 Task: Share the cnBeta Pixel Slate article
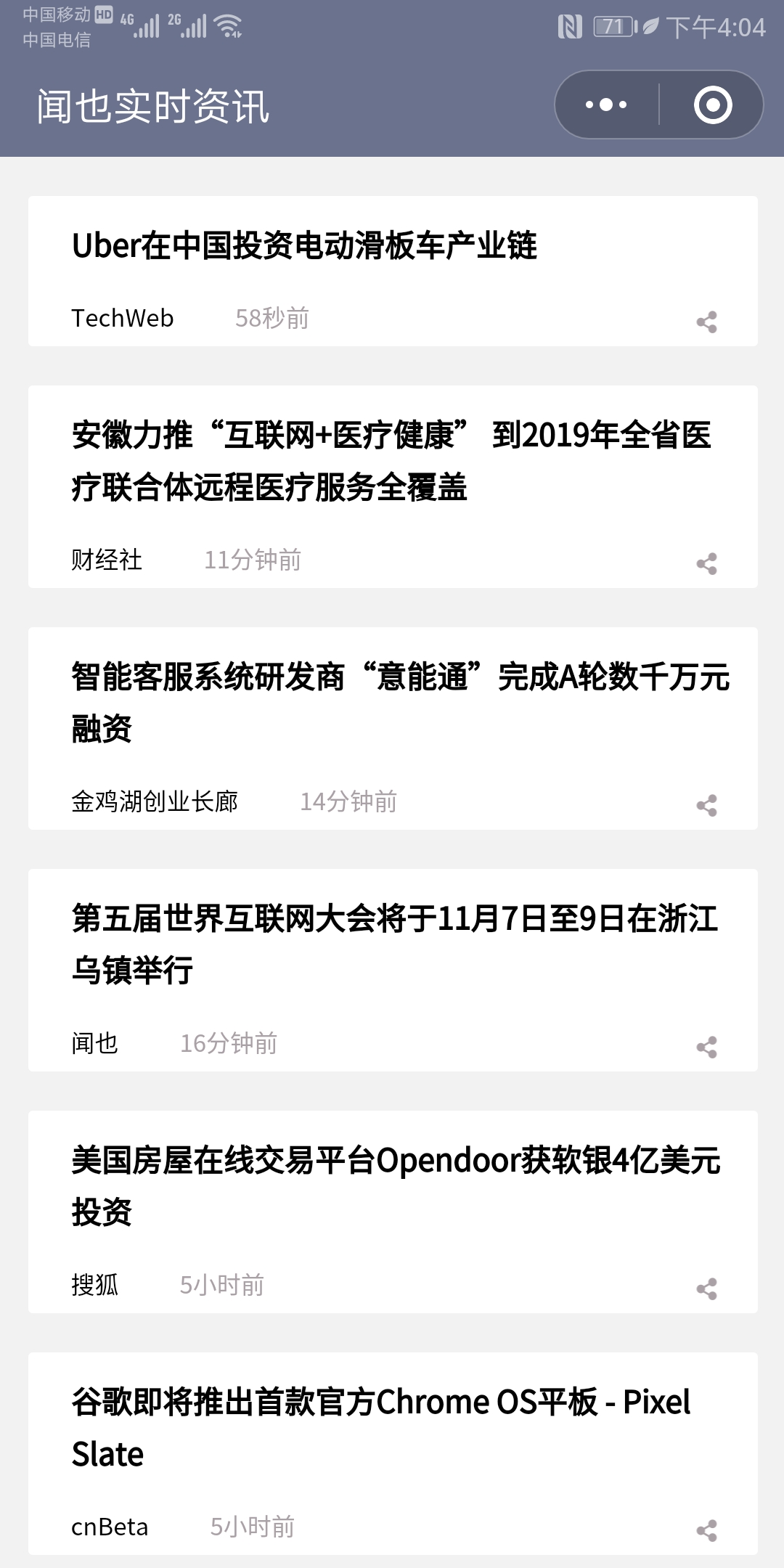tap(706, 1530)
